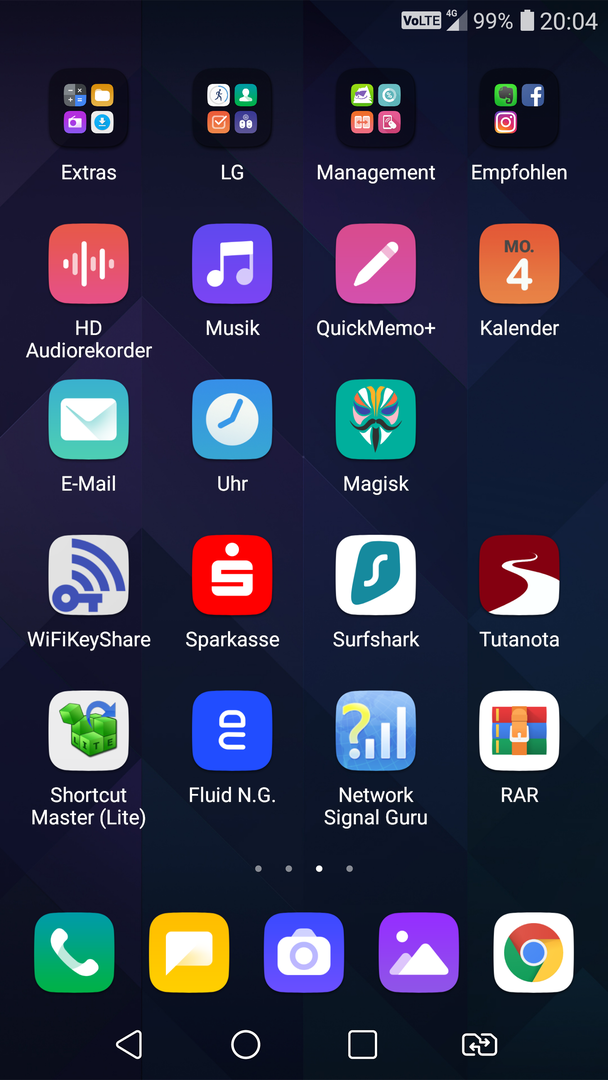Open Network Signal Guru

pyautogui.click(x=376, y=731)
